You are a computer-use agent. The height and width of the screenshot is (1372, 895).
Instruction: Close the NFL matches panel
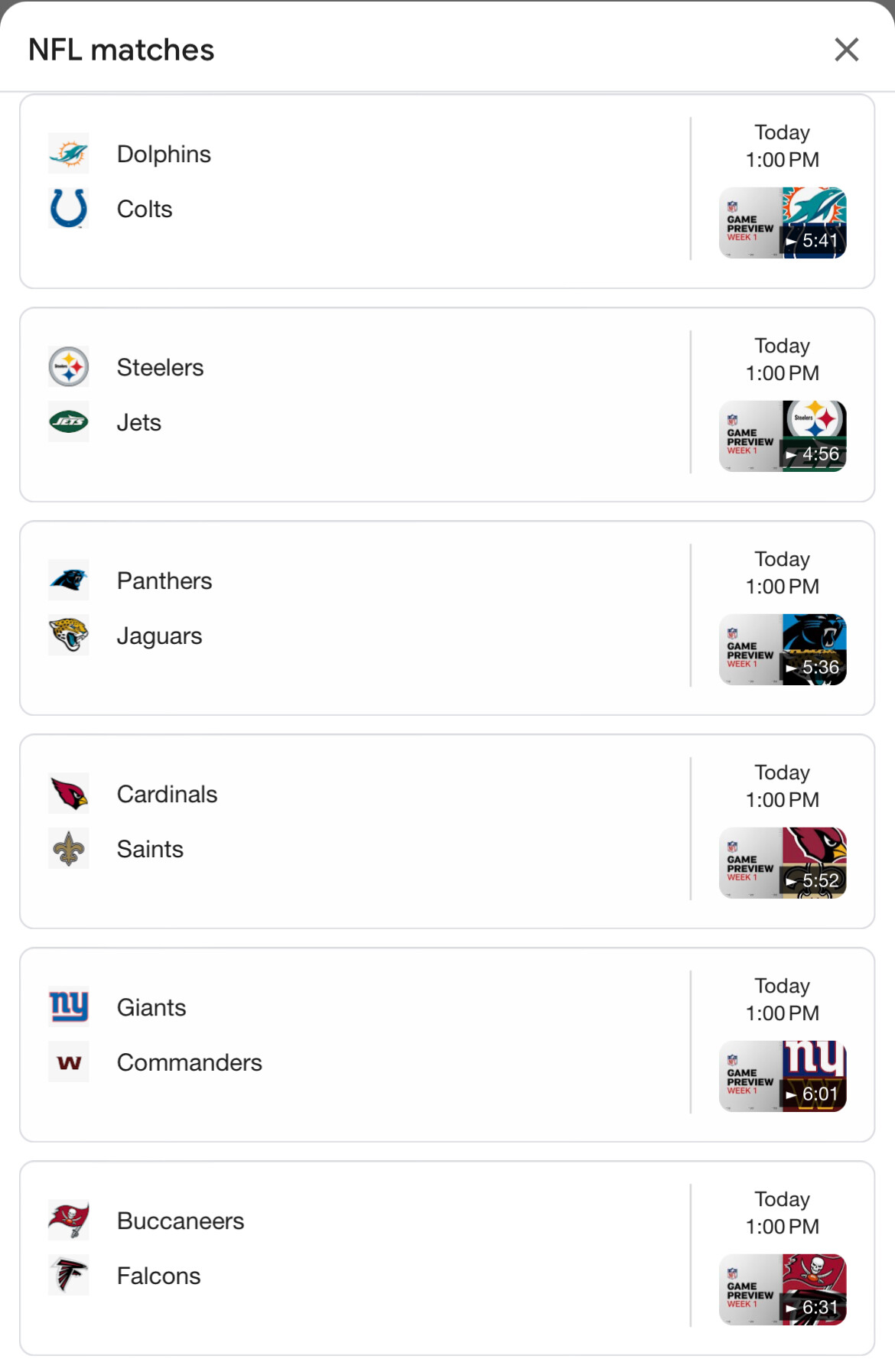[846, 50]
